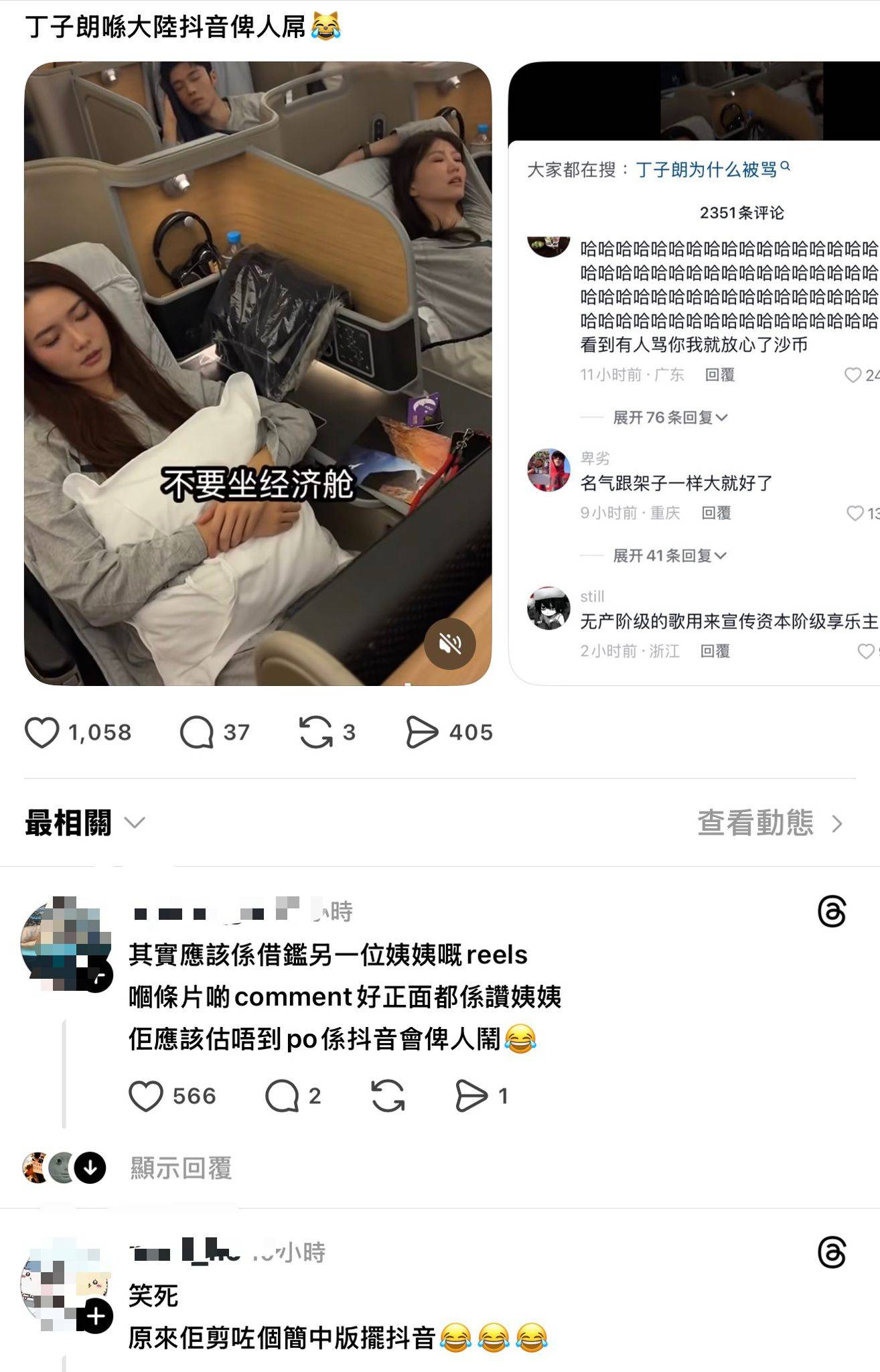The image size is (880, 1372).
Task: Share the comment mentioning reels
Action: (471, 1097)
